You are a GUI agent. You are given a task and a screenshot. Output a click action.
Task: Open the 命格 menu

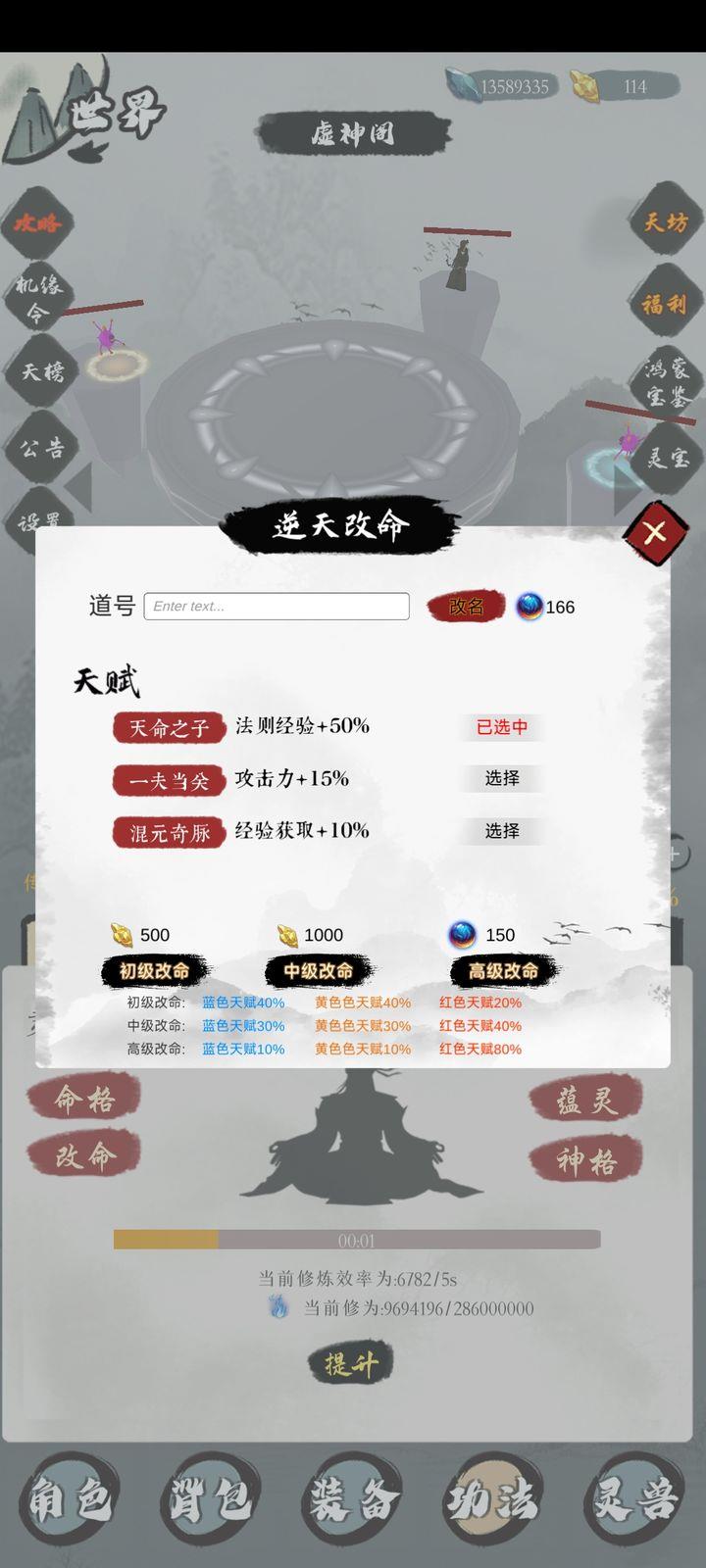point(84,1099)
